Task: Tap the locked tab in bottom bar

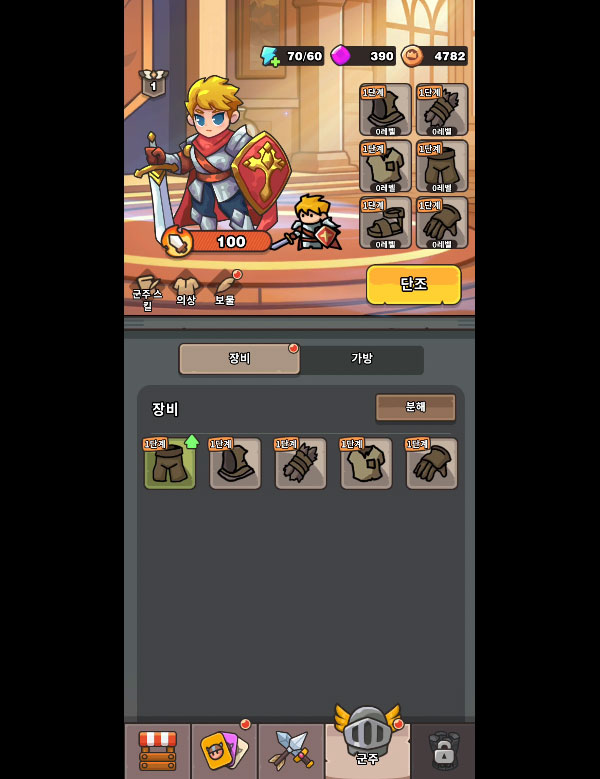Action: coord(443,750)
